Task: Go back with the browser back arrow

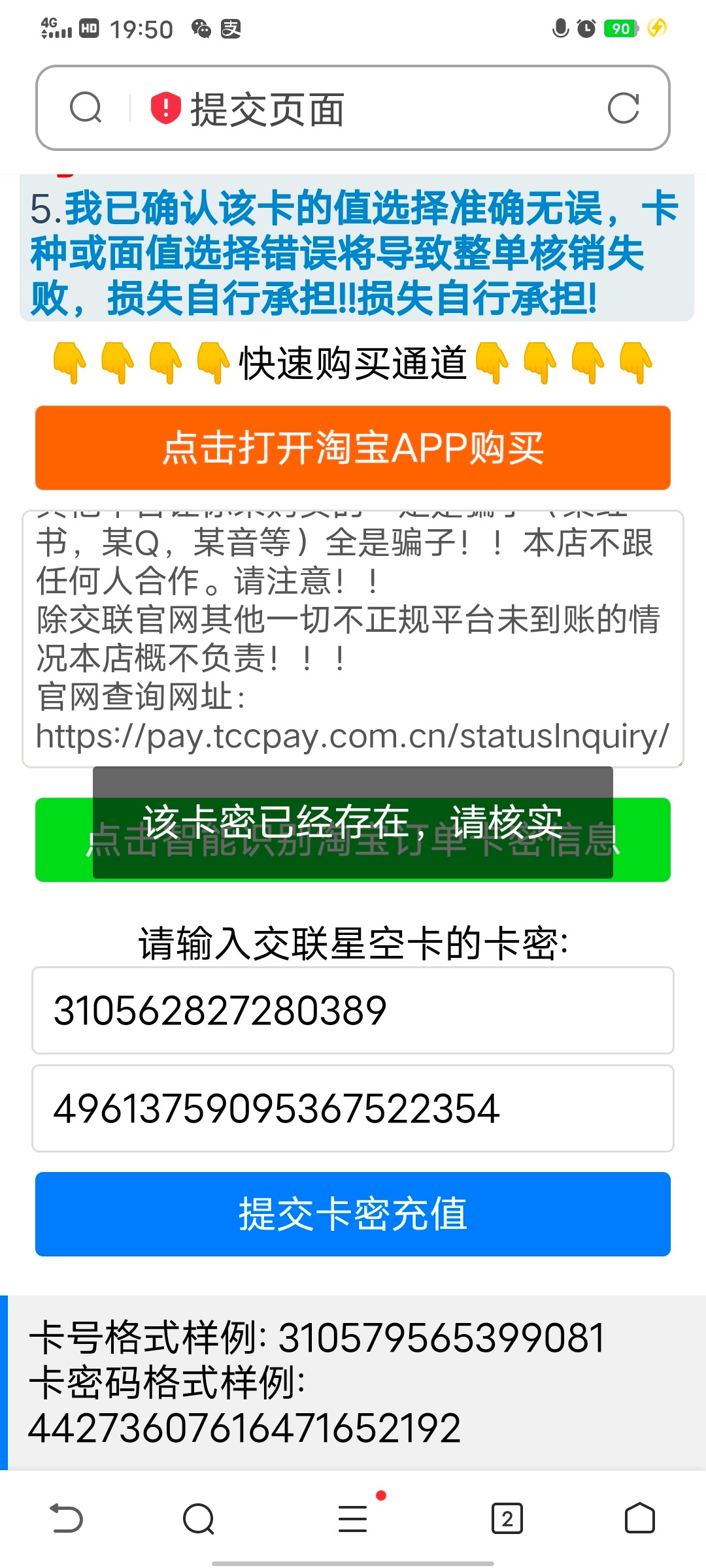Action: pos(66,1518)
